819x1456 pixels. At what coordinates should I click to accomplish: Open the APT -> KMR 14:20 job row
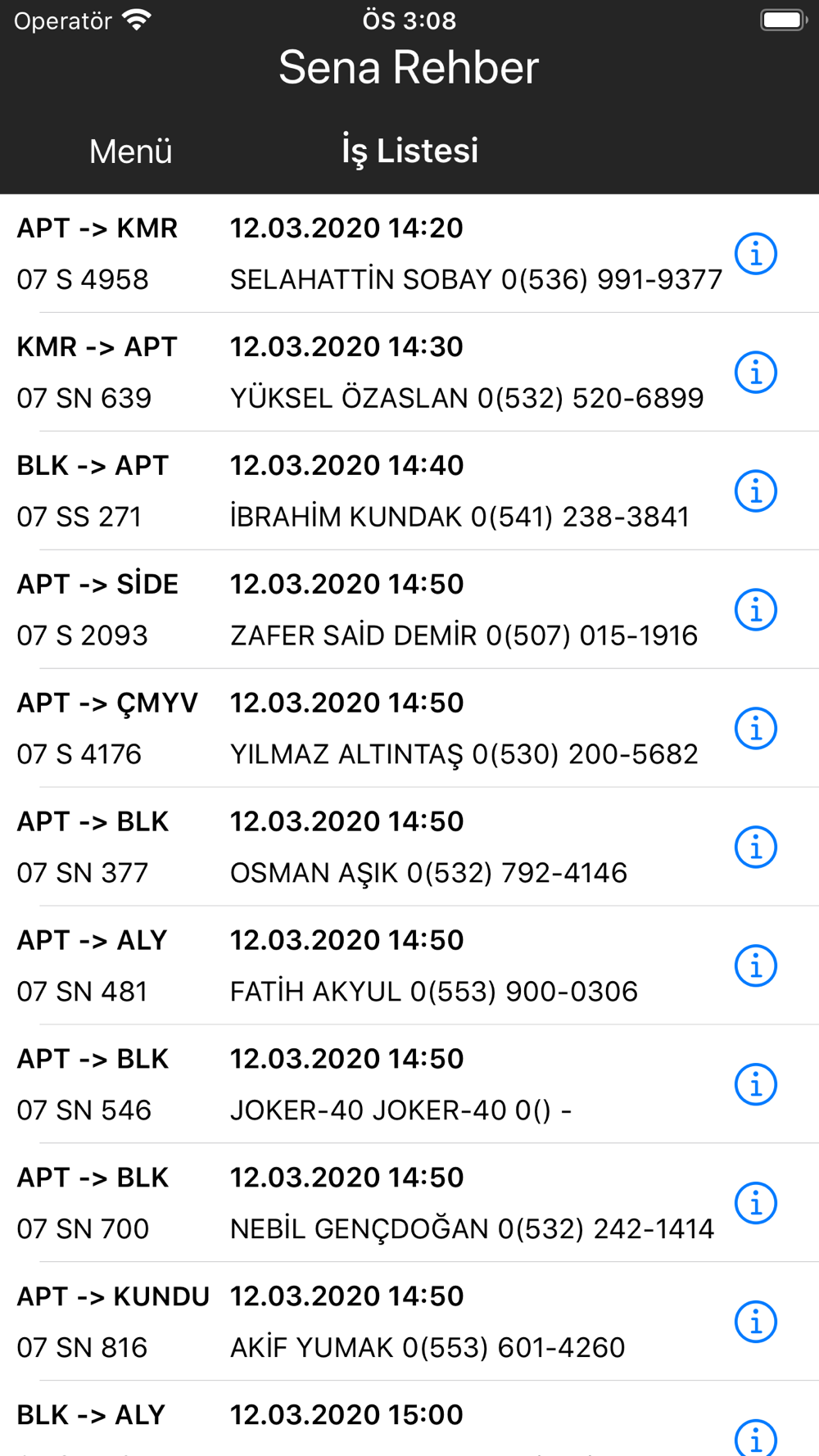click(409, 254)
